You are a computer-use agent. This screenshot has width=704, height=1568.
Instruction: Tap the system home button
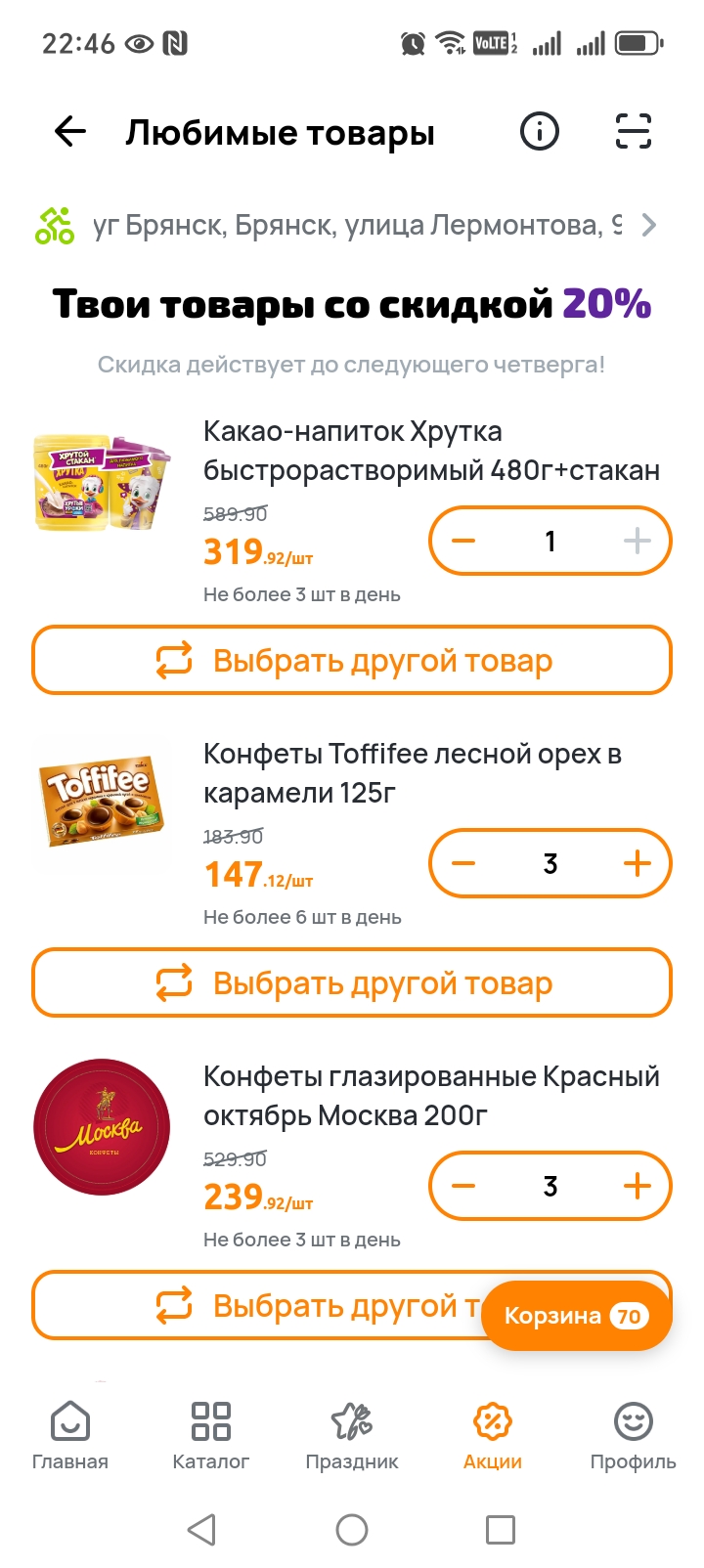(352, 1530)
